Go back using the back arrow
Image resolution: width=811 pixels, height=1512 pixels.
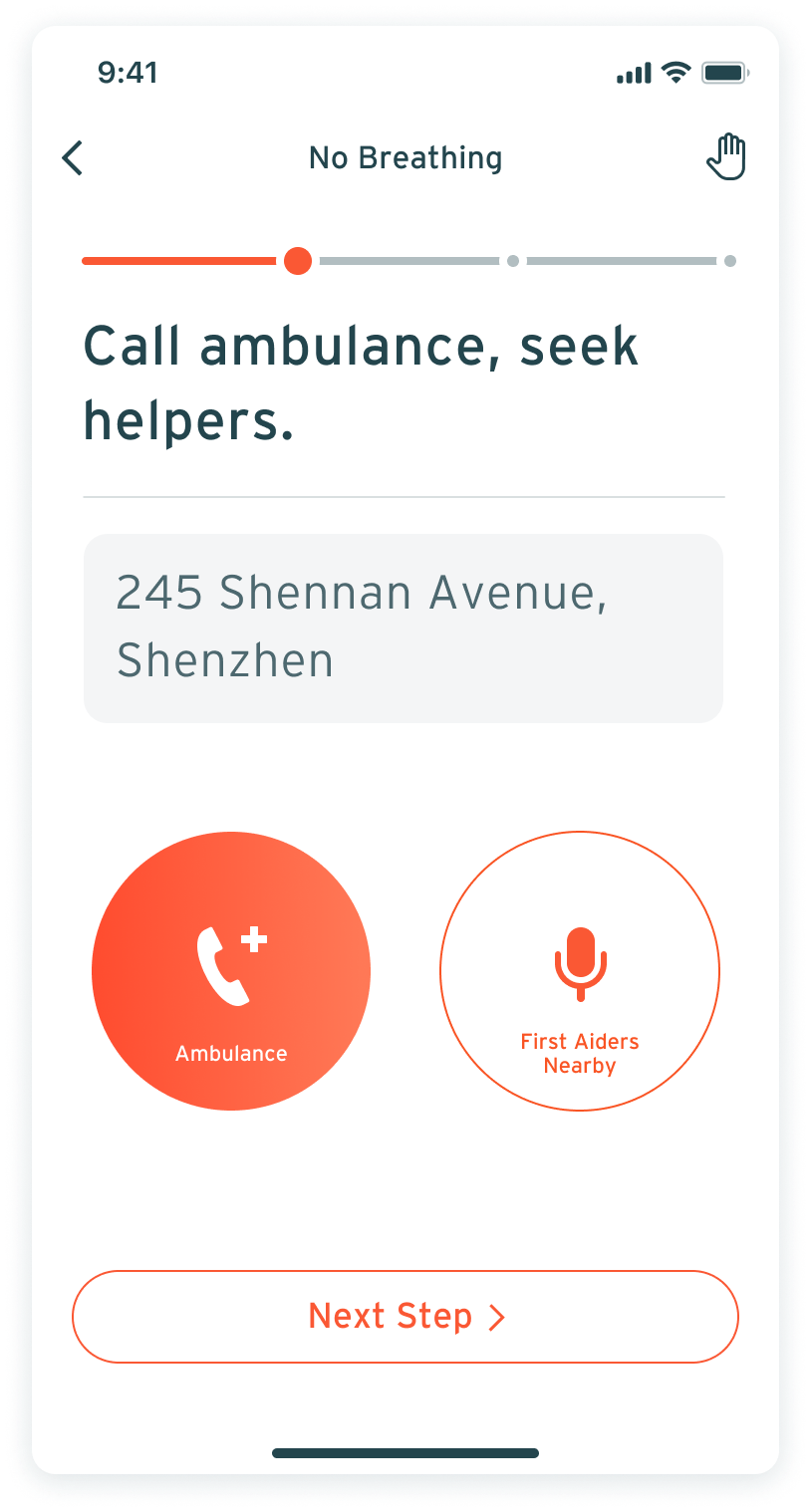pos(73,158)
